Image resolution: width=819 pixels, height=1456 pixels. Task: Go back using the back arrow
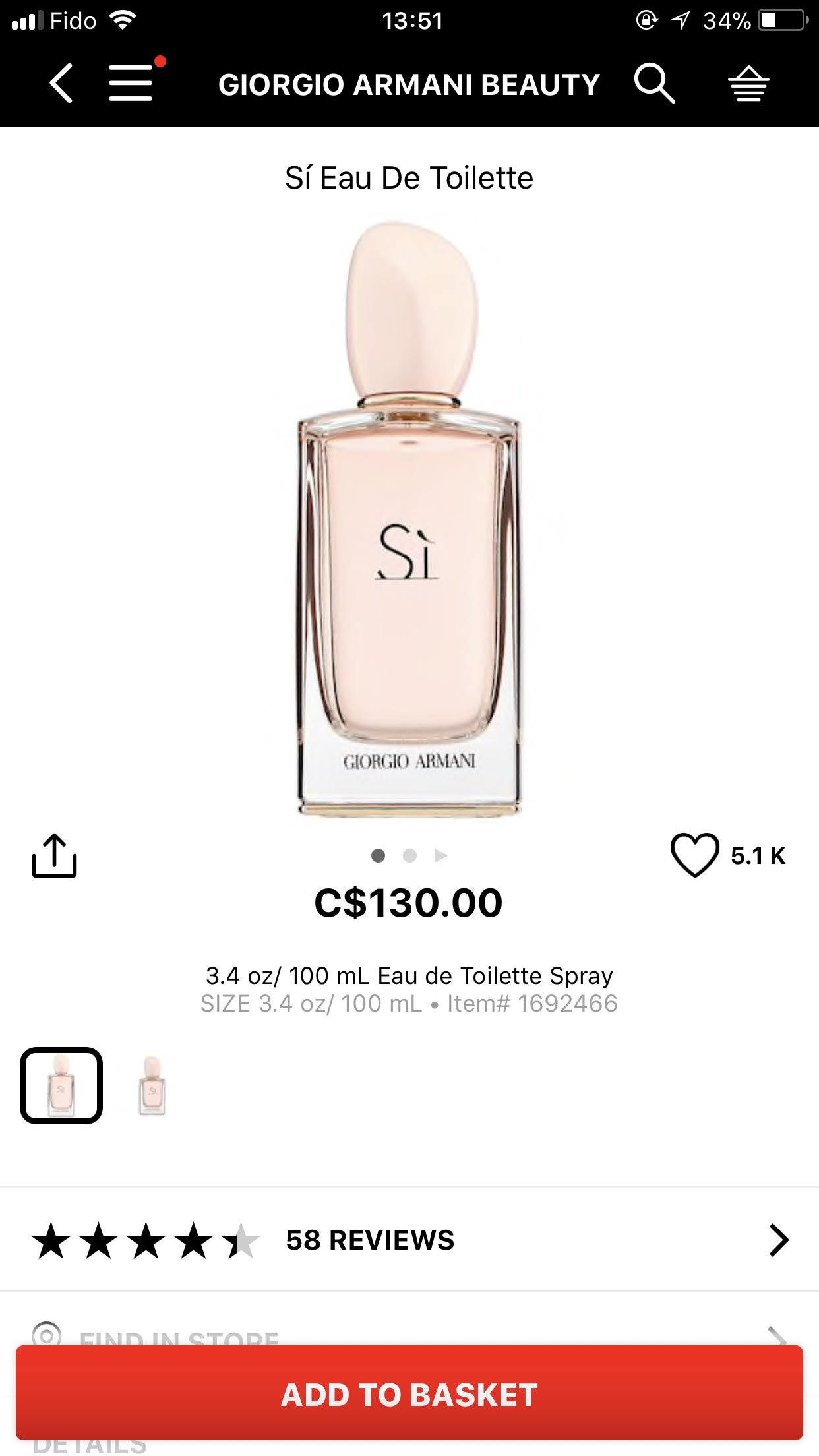(x=61, y=84)
